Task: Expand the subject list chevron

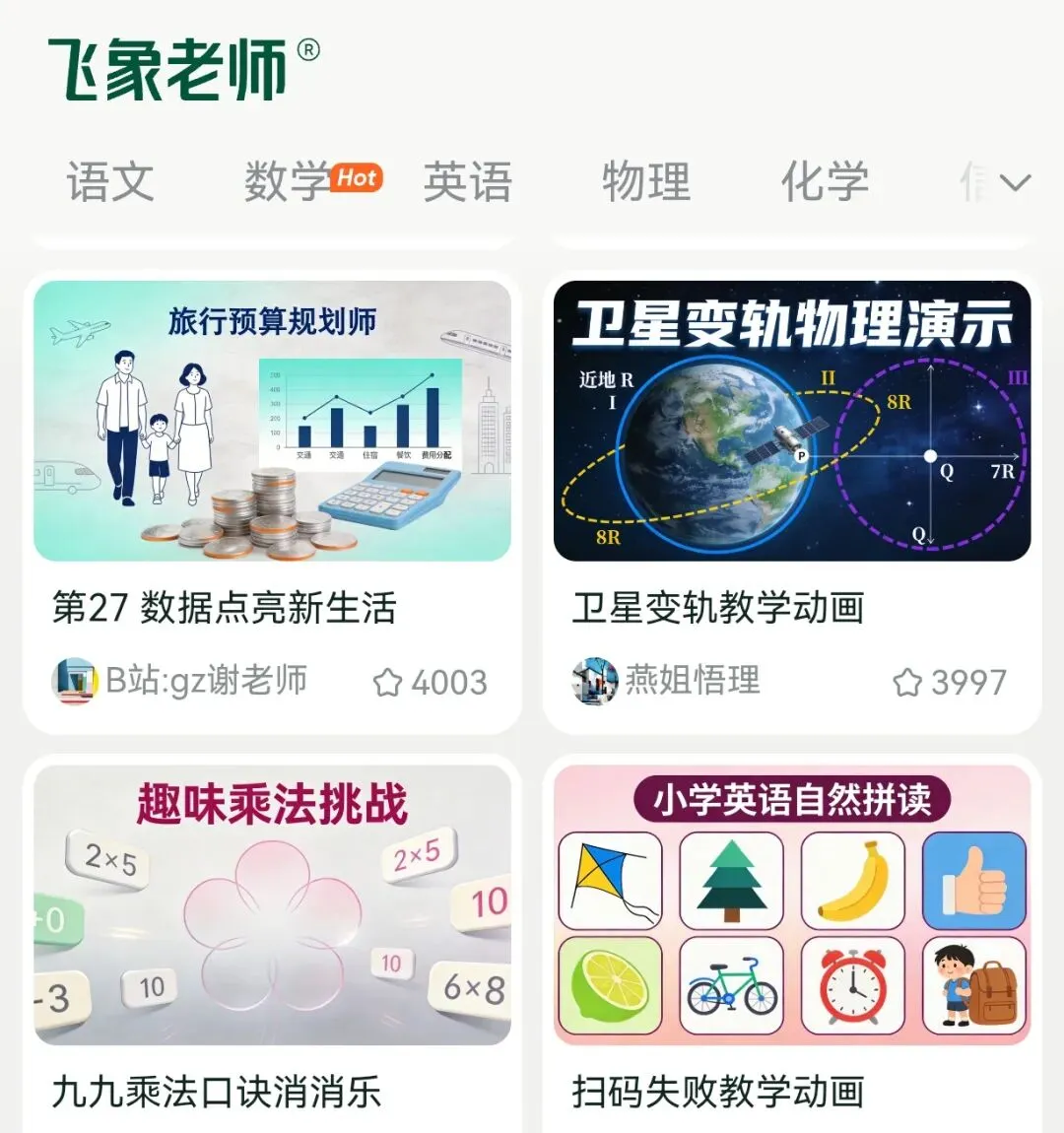Action: [x=1016, y=182]
